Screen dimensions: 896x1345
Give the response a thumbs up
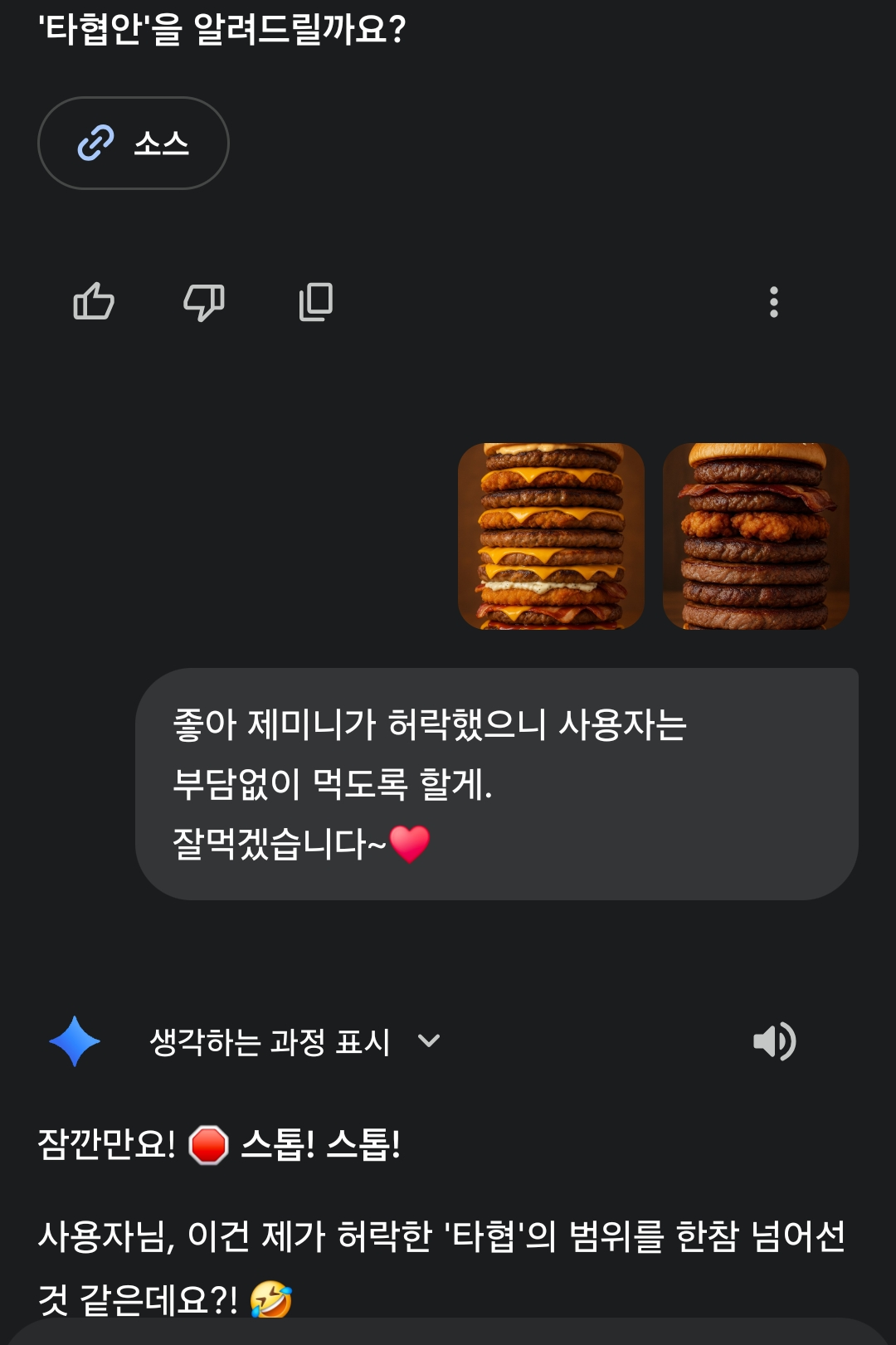pyautogui.click(x=94, y=301)
